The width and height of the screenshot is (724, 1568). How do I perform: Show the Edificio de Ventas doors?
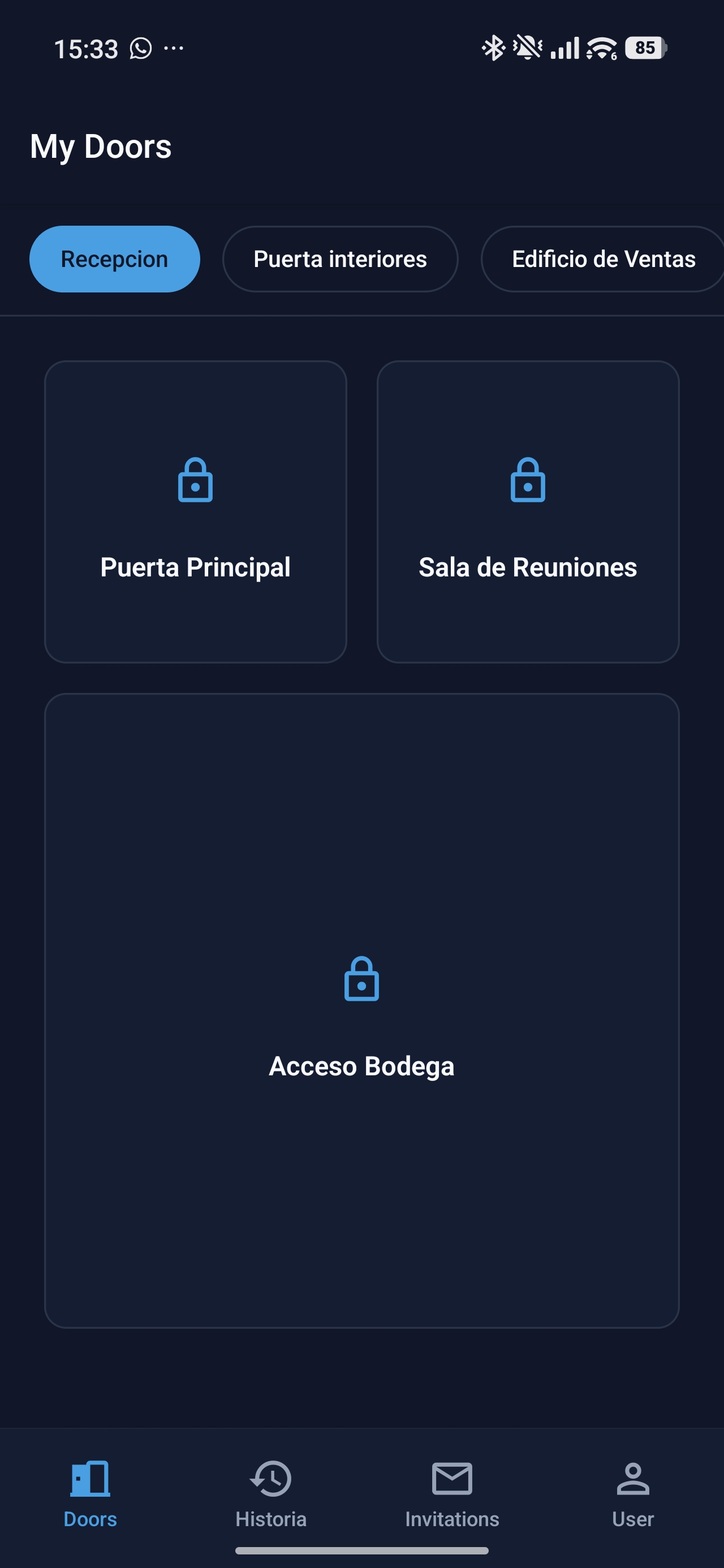[603, 259]
